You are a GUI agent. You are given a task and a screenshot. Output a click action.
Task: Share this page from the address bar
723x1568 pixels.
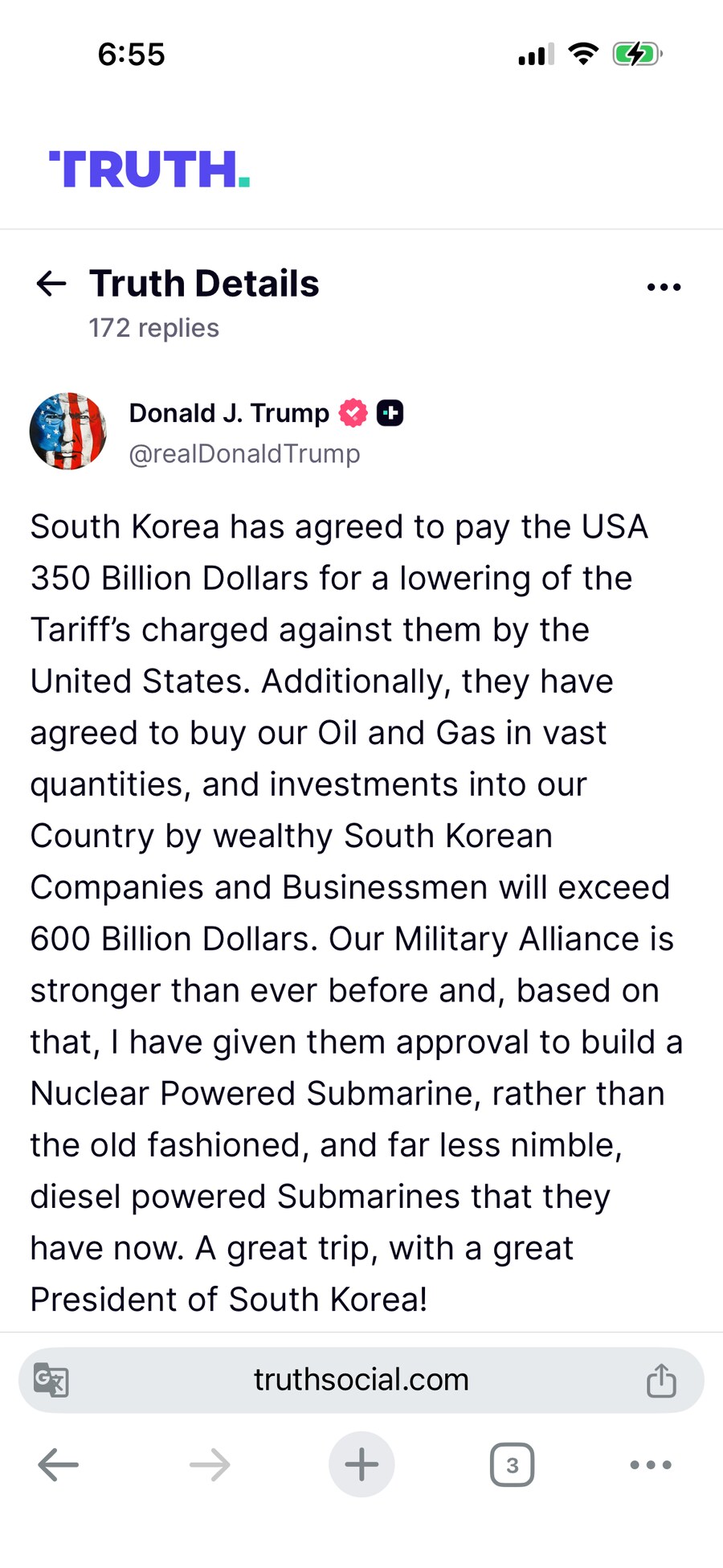tap(661, 1381)
